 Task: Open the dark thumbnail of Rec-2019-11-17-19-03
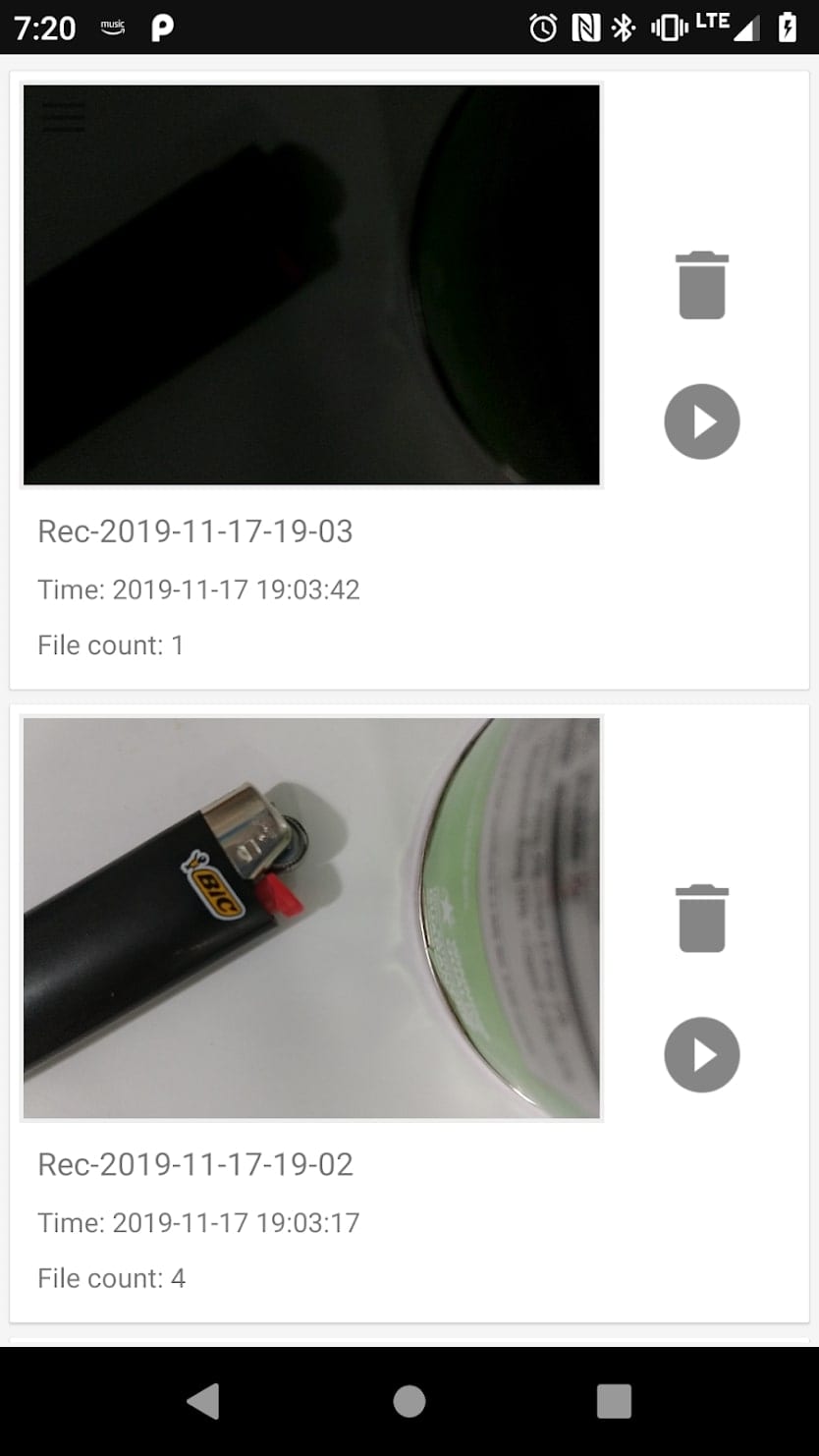click(x=311, y=285)
